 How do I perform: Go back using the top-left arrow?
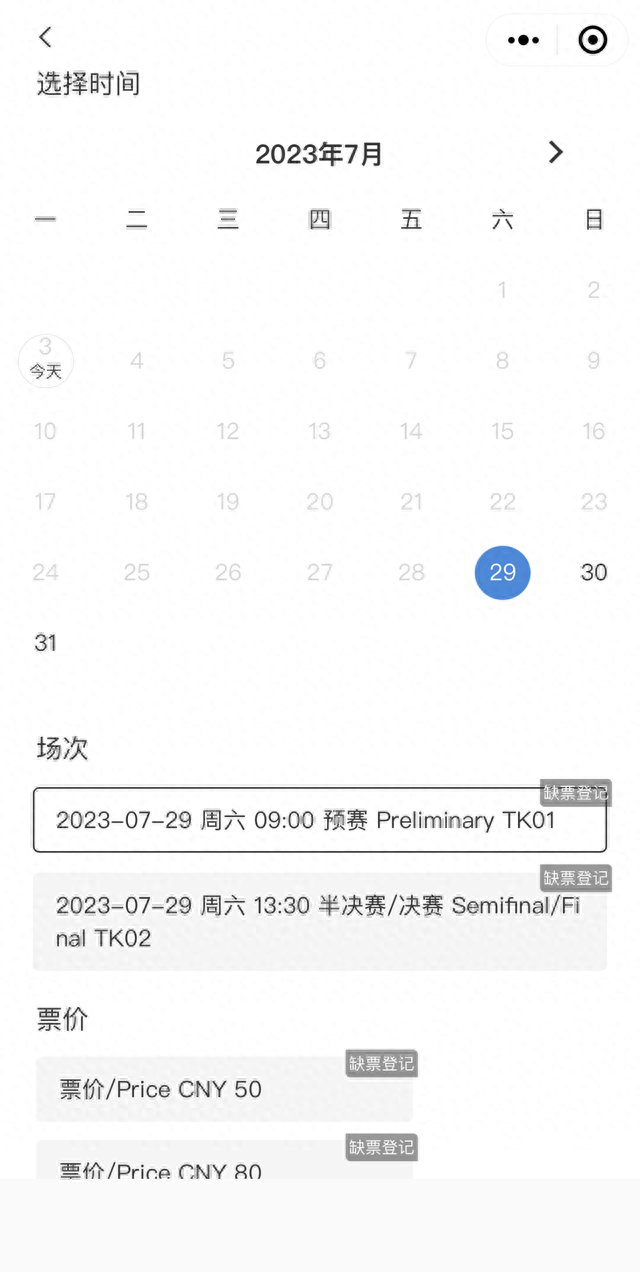coord(45,37)
